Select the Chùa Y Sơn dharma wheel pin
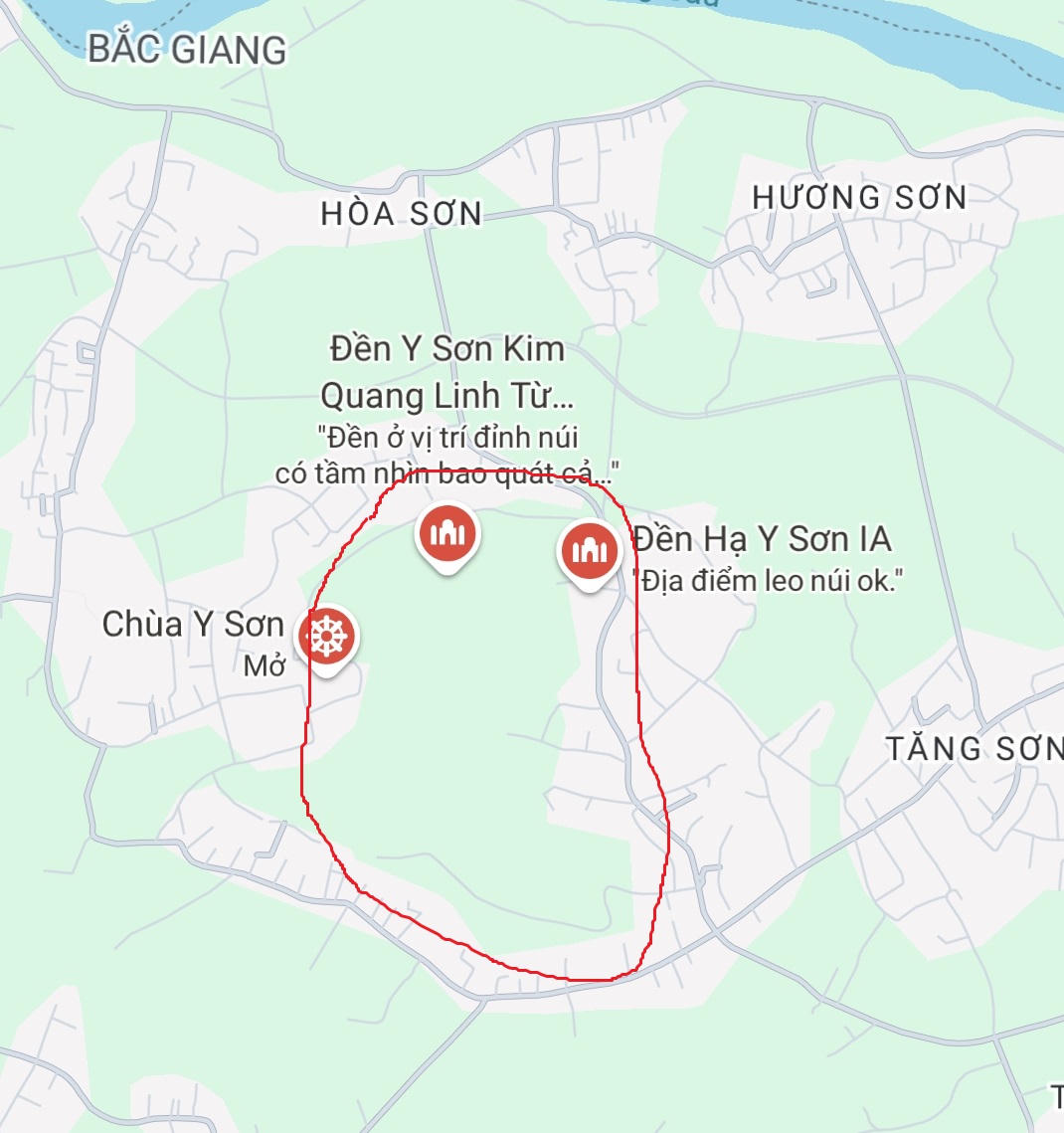Screen dimensions: 1064x1133 point(326,633)
